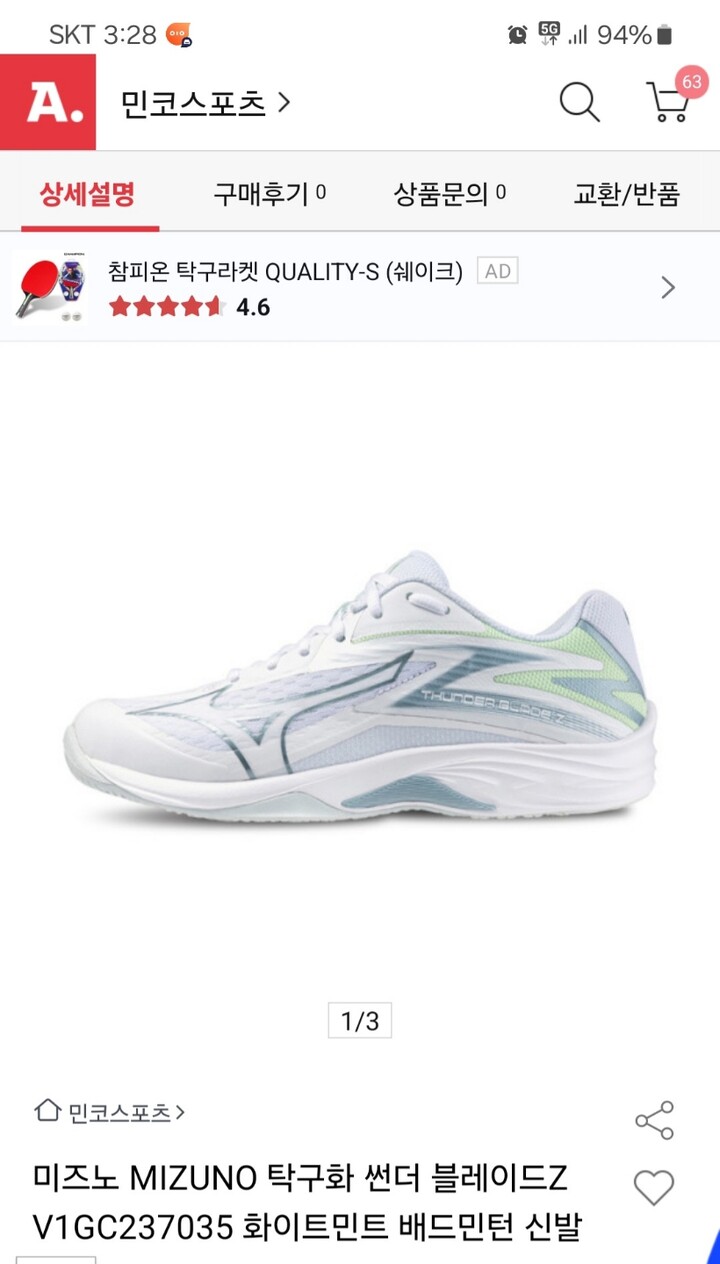Viewport: 720px width, 1264px height.
Task: Add the Mizuno shoes to wishlist heart
Action: (654, 1187)
